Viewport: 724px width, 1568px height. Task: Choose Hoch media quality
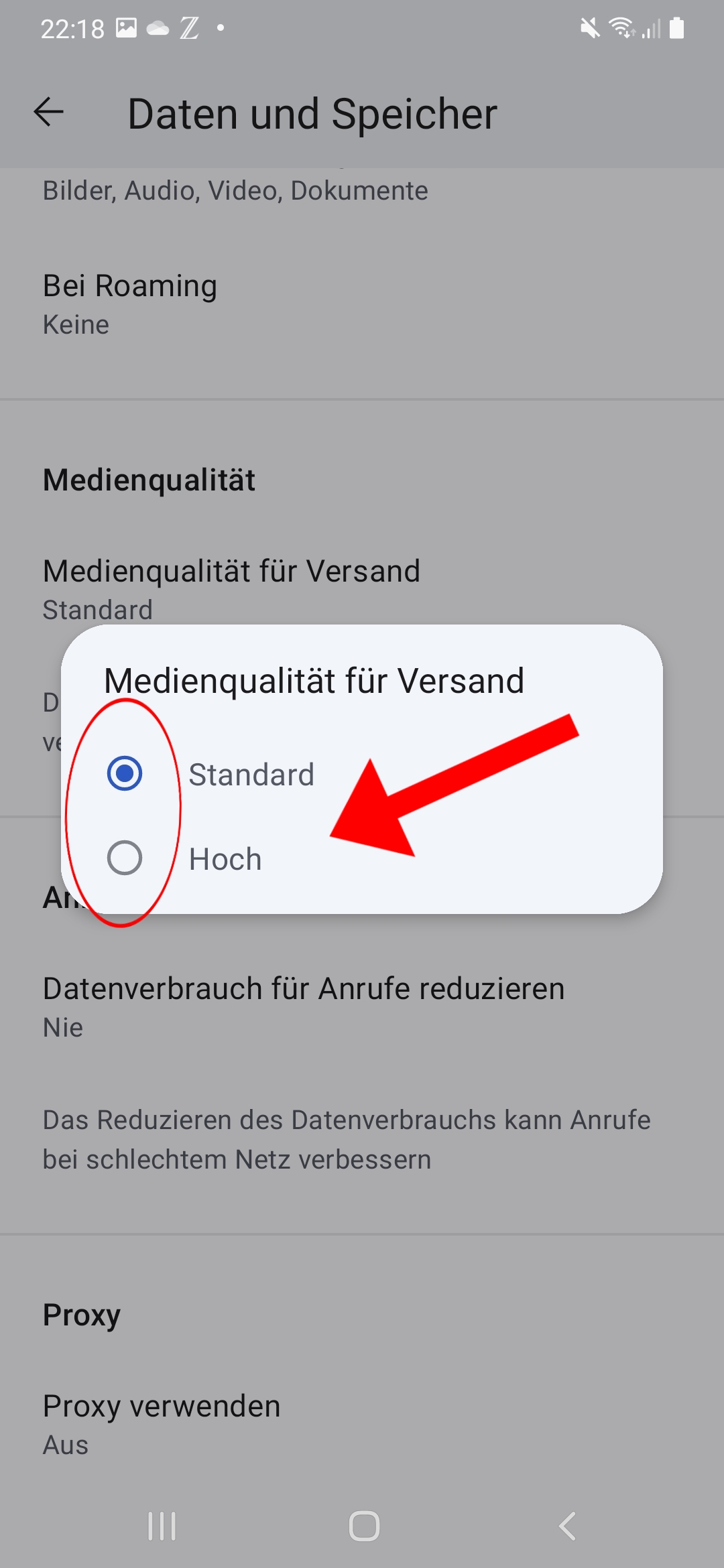362,858
